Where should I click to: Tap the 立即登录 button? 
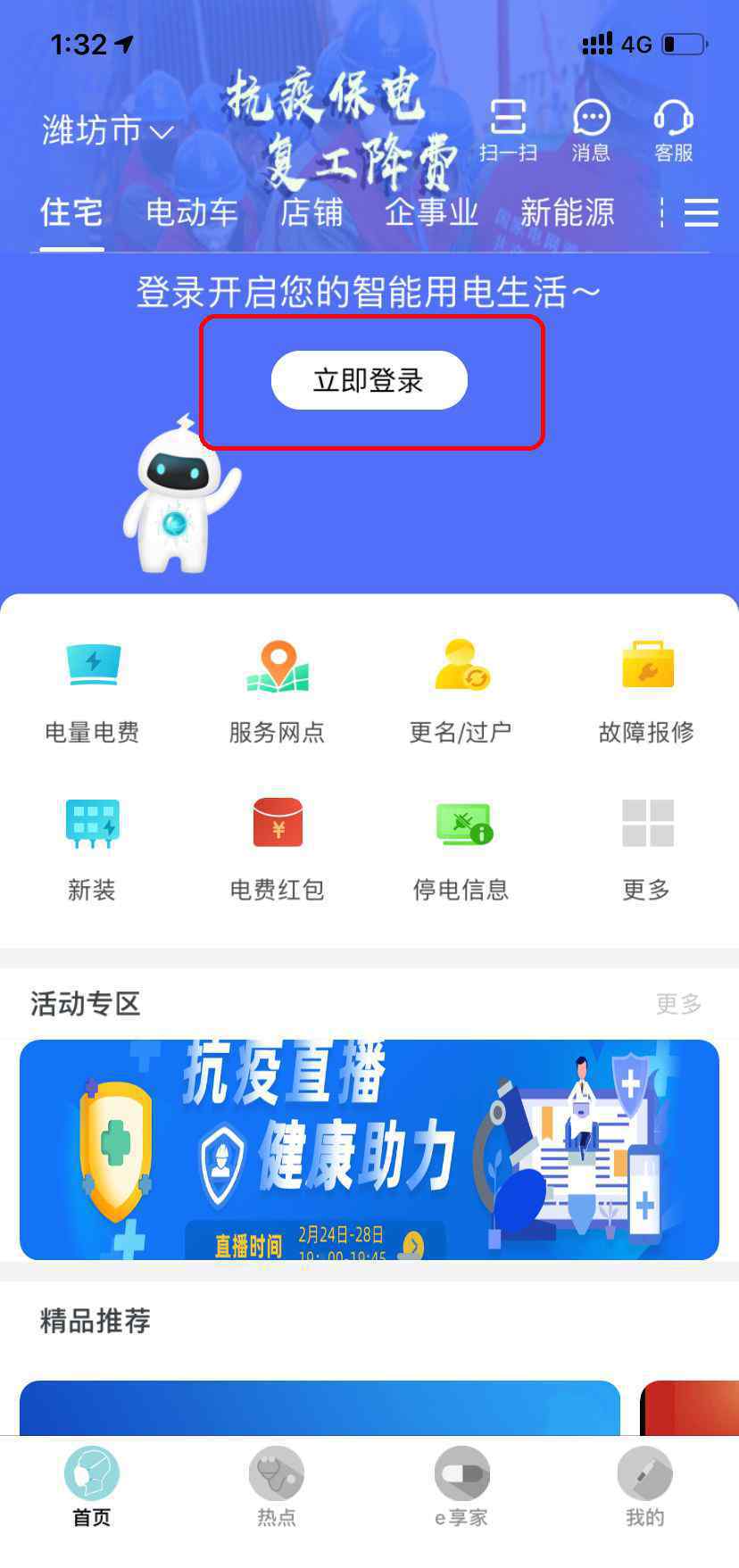369,381
